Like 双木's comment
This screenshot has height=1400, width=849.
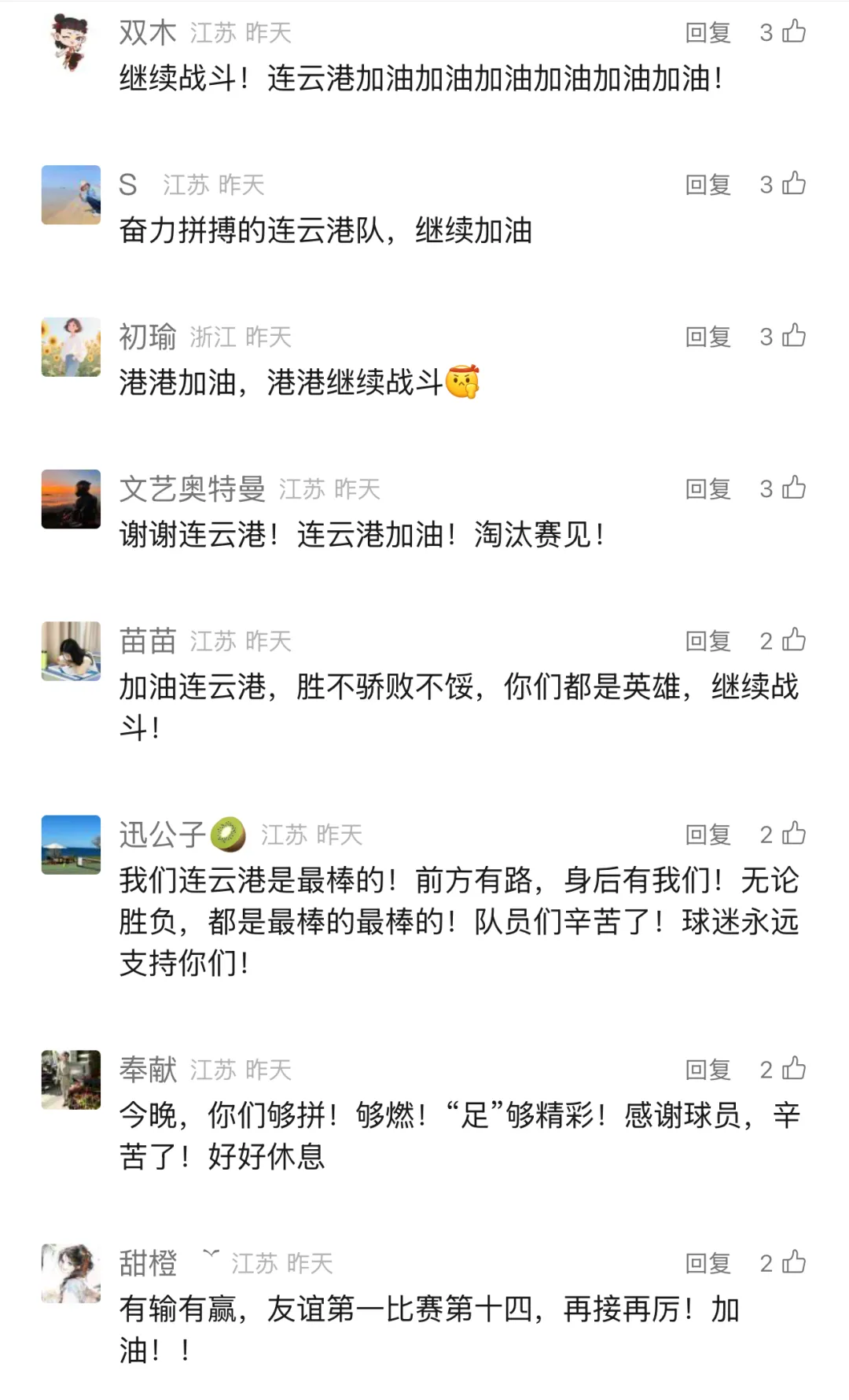794,31
